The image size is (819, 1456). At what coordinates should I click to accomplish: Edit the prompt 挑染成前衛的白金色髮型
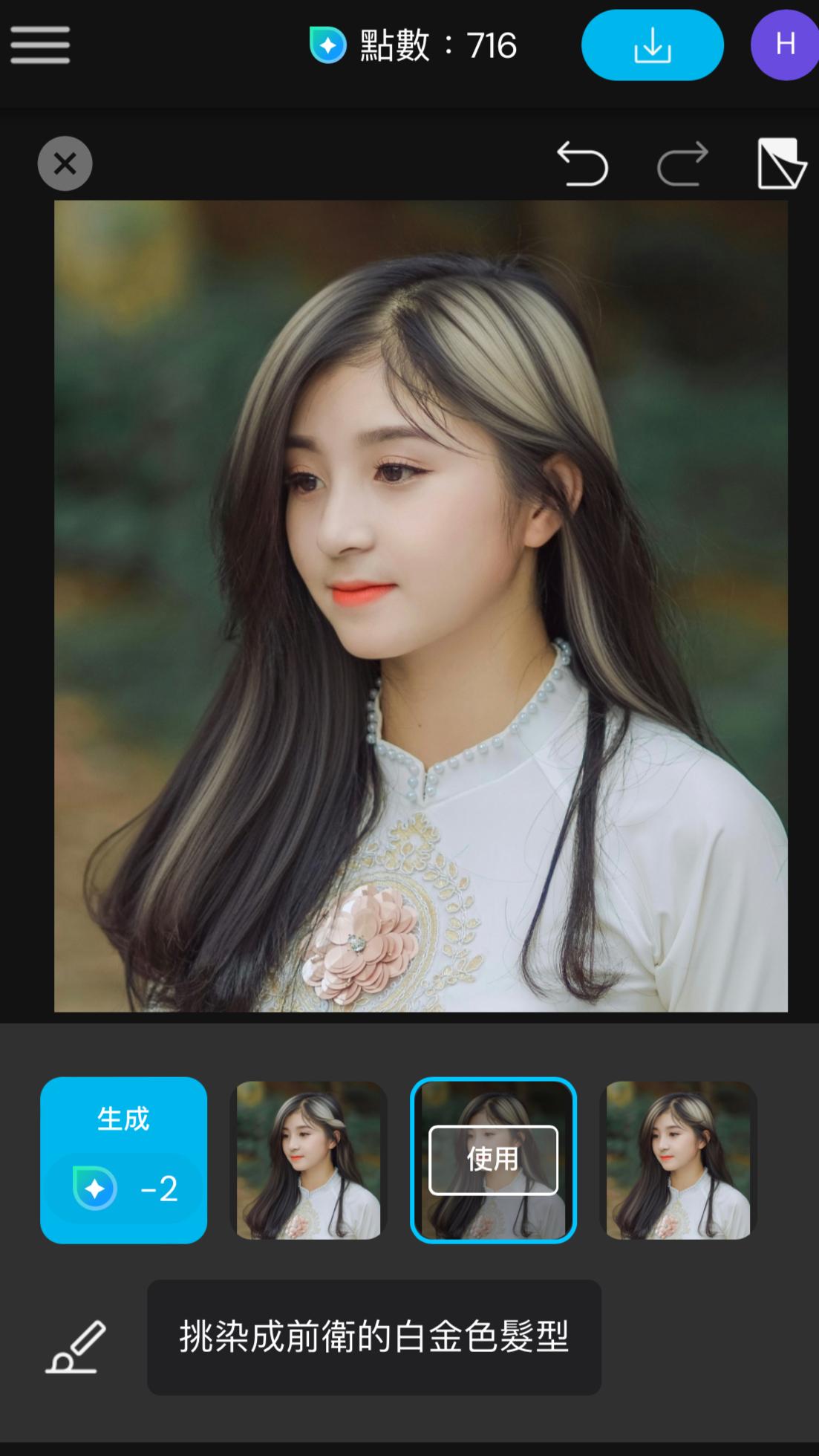tap(373, 1337)
